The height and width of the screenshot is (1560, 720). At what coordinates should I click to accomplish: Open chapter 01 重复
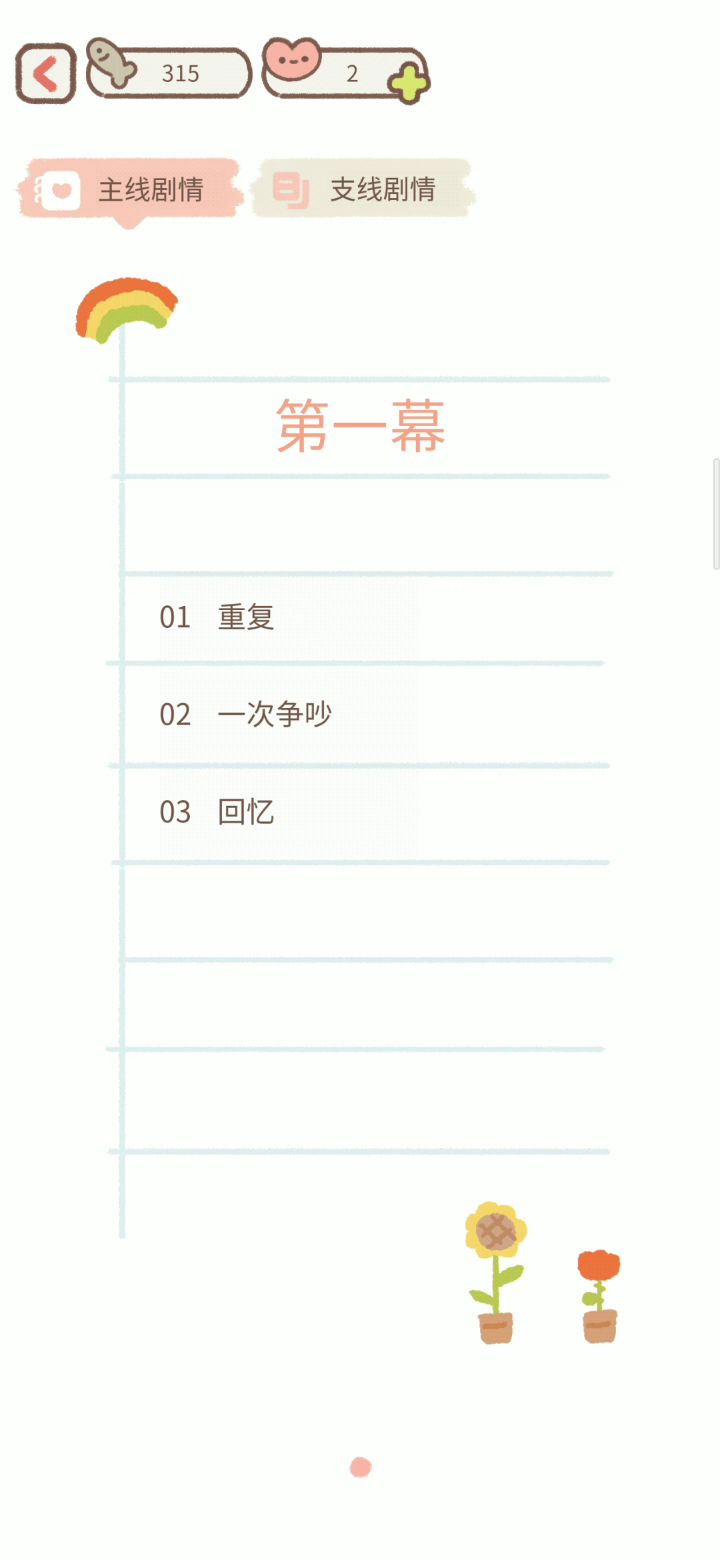[365, 617]
